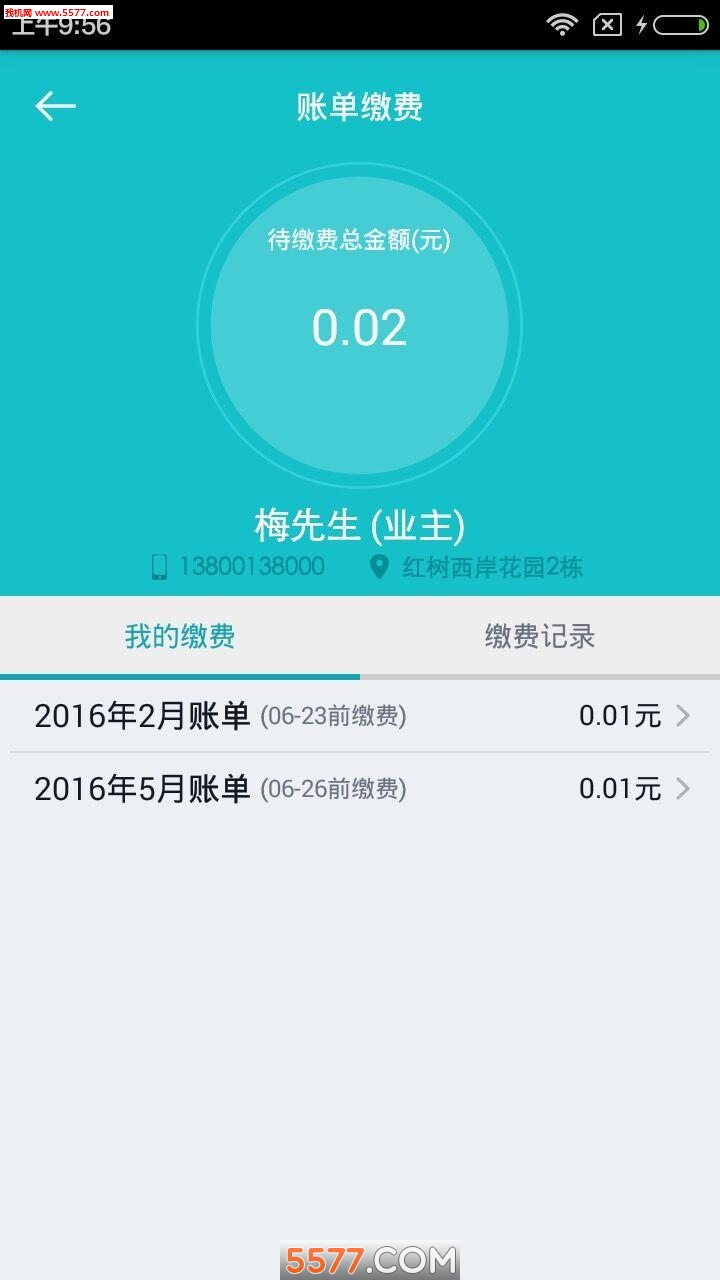Click the lightning charging icon
Screen dimensions: 720x1280
click(x=644, y=25)
